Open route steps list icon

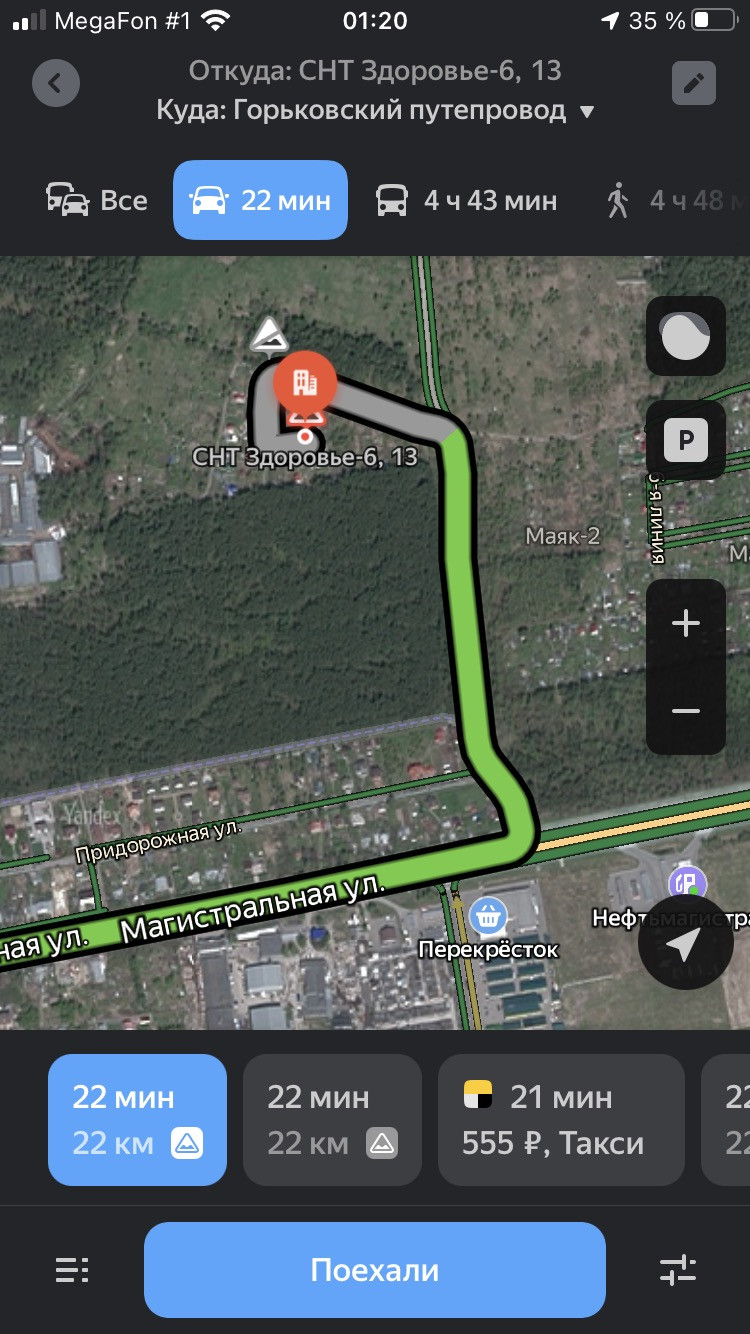(x=72, y=1270)
